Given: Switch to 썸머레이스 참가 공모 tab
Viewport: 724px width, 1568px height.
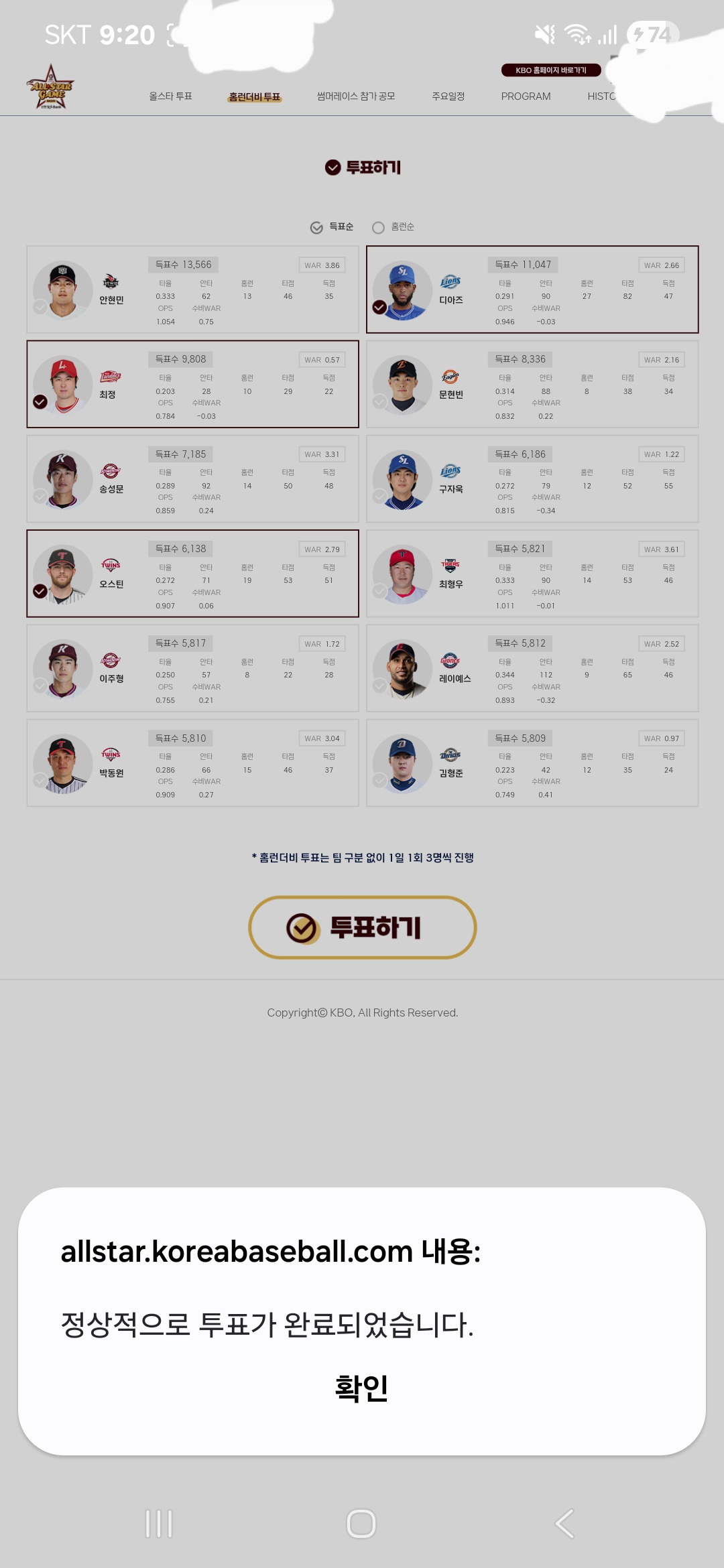Looking at the screenshot, I should click(355, 96).
